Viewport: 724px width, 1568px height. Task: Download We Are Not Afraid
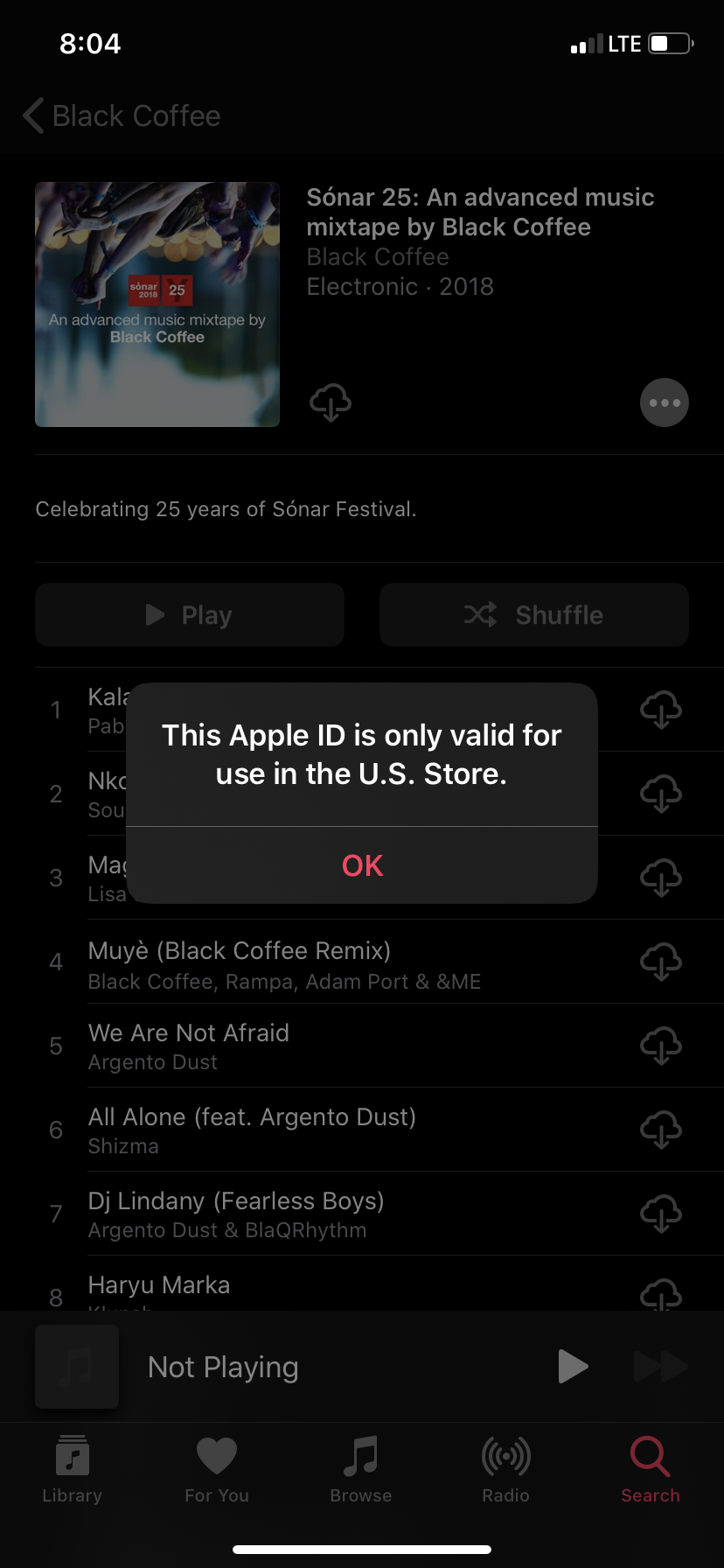661,1046
